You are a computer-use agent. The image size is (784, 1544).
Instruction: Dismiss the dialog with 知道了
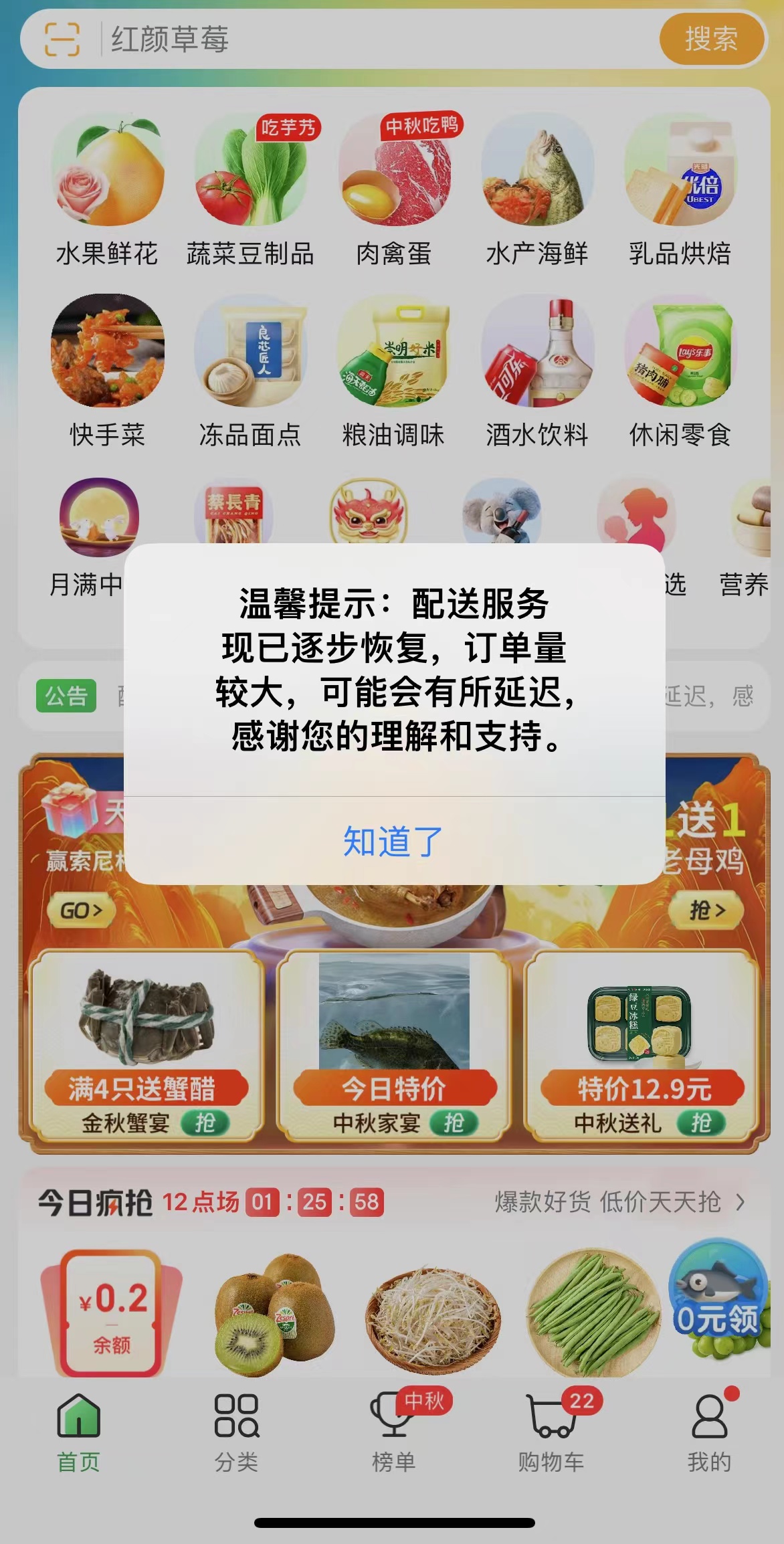click(393, 841)
